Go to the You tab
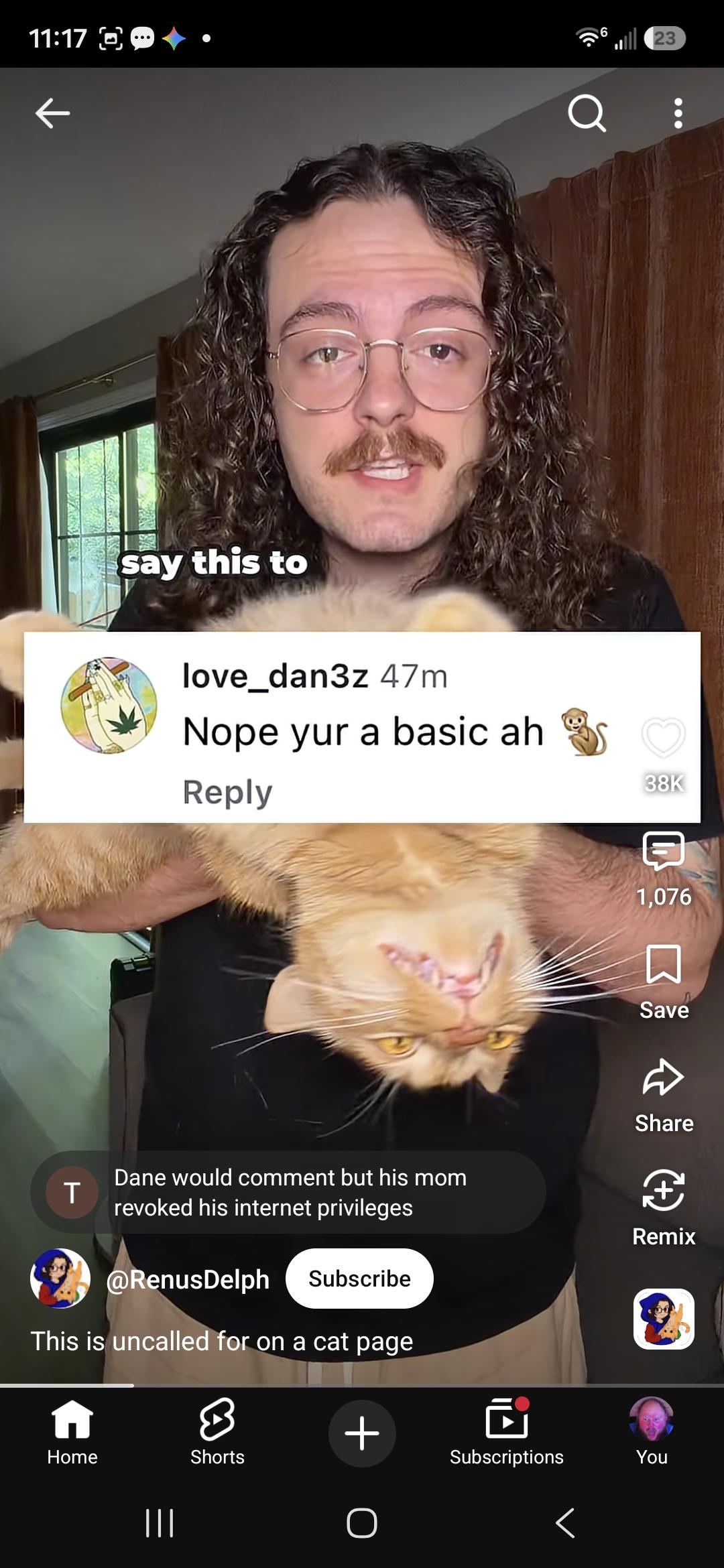Viewport: 724px width, 1568px height. [652, 1433]
